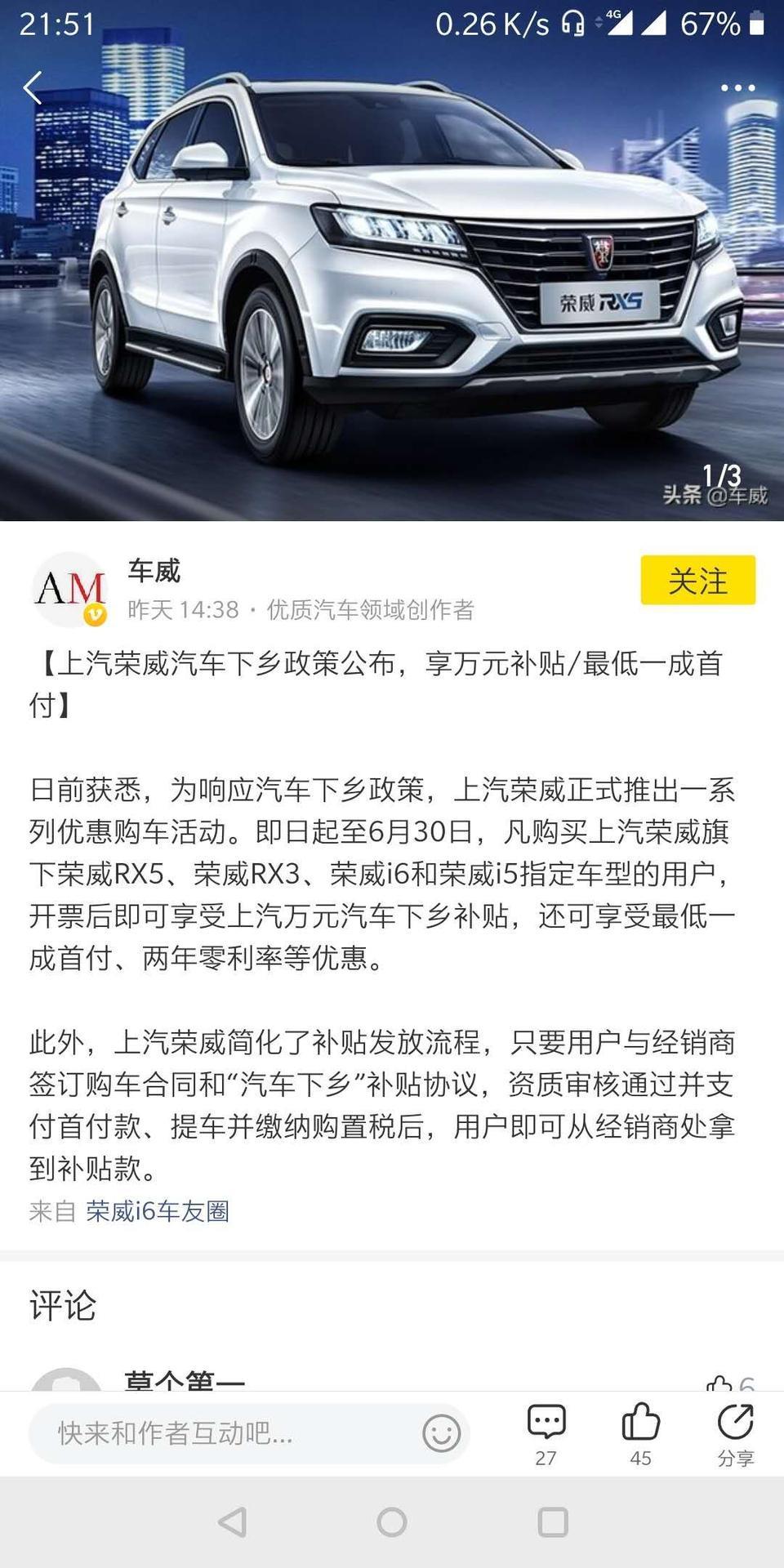Tap the system home button
The width and height of the screenshot is (784, 1568).
point(392,1522)
